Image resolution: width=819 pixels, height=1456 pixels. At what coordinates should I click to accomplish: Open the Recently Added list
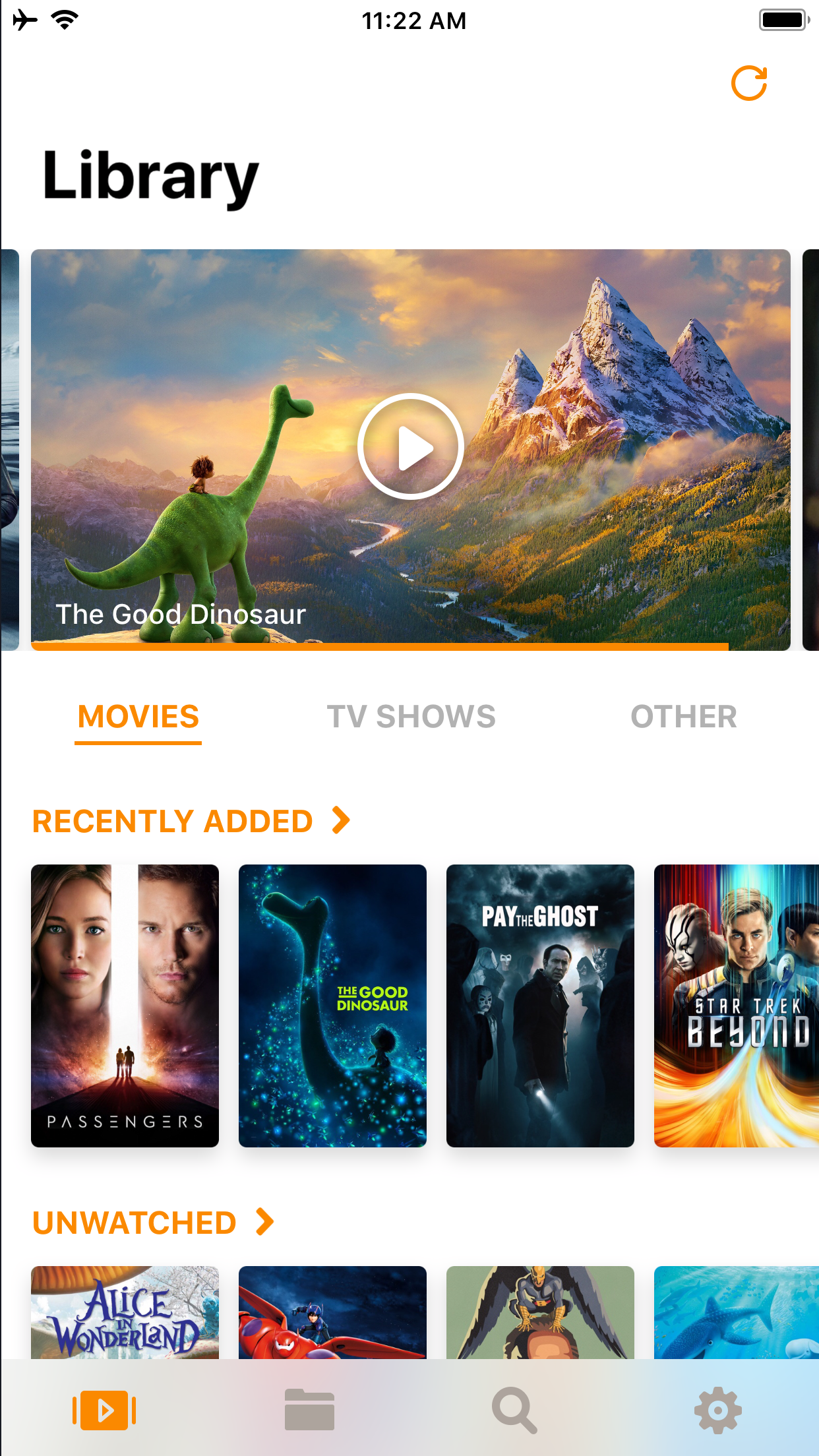(x=191, y=821)
